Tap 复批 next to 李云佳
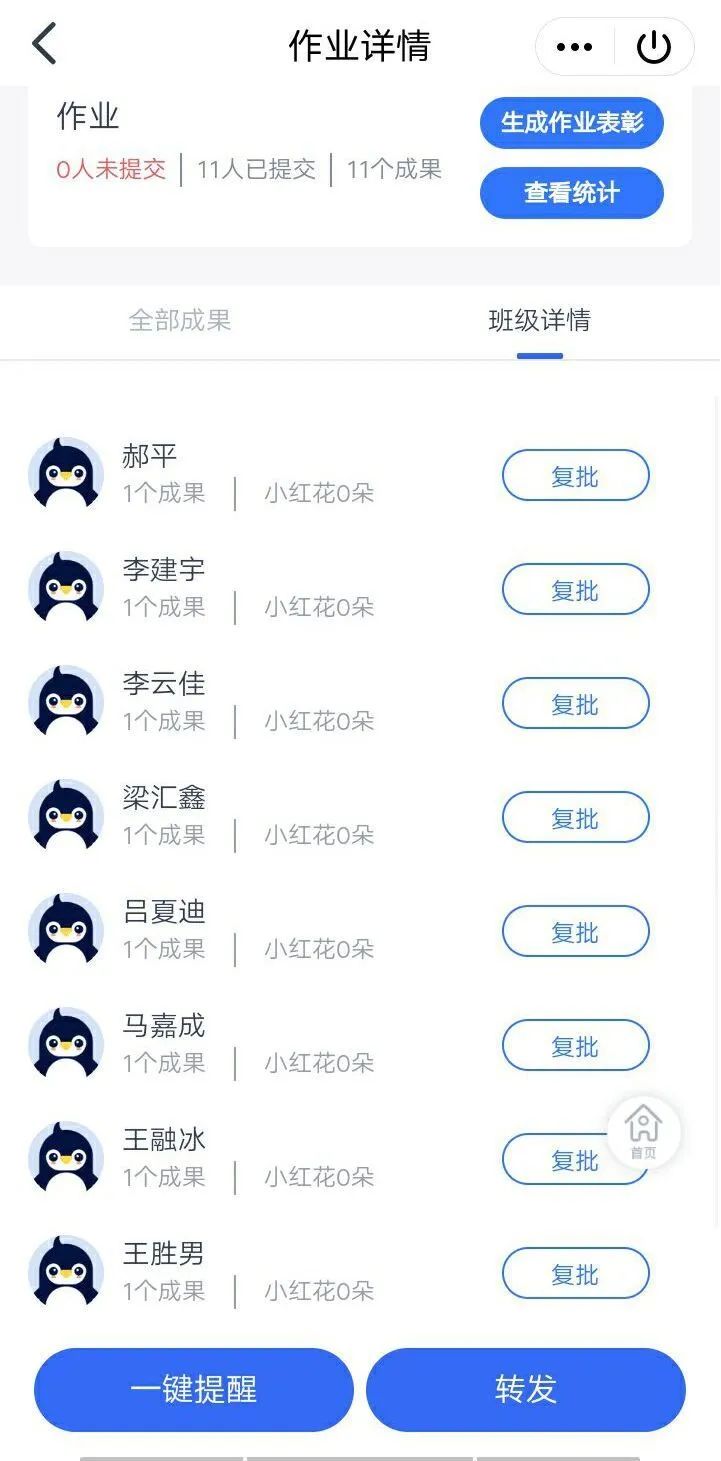 [x=575, y=704]
